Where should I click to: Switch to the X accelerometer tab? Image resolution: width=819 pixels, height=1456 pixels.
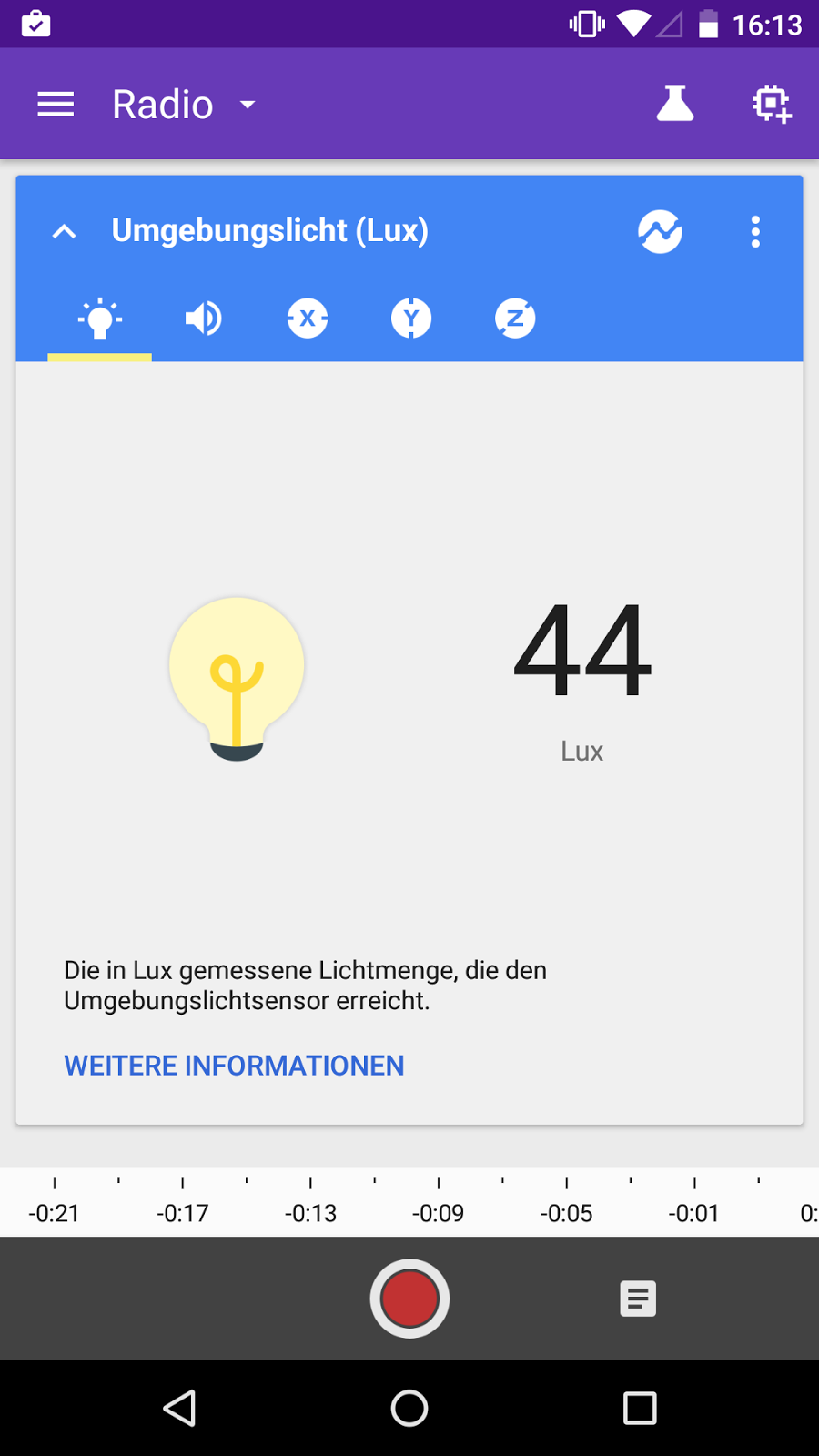pyautogui.click(x=308, y=318)
